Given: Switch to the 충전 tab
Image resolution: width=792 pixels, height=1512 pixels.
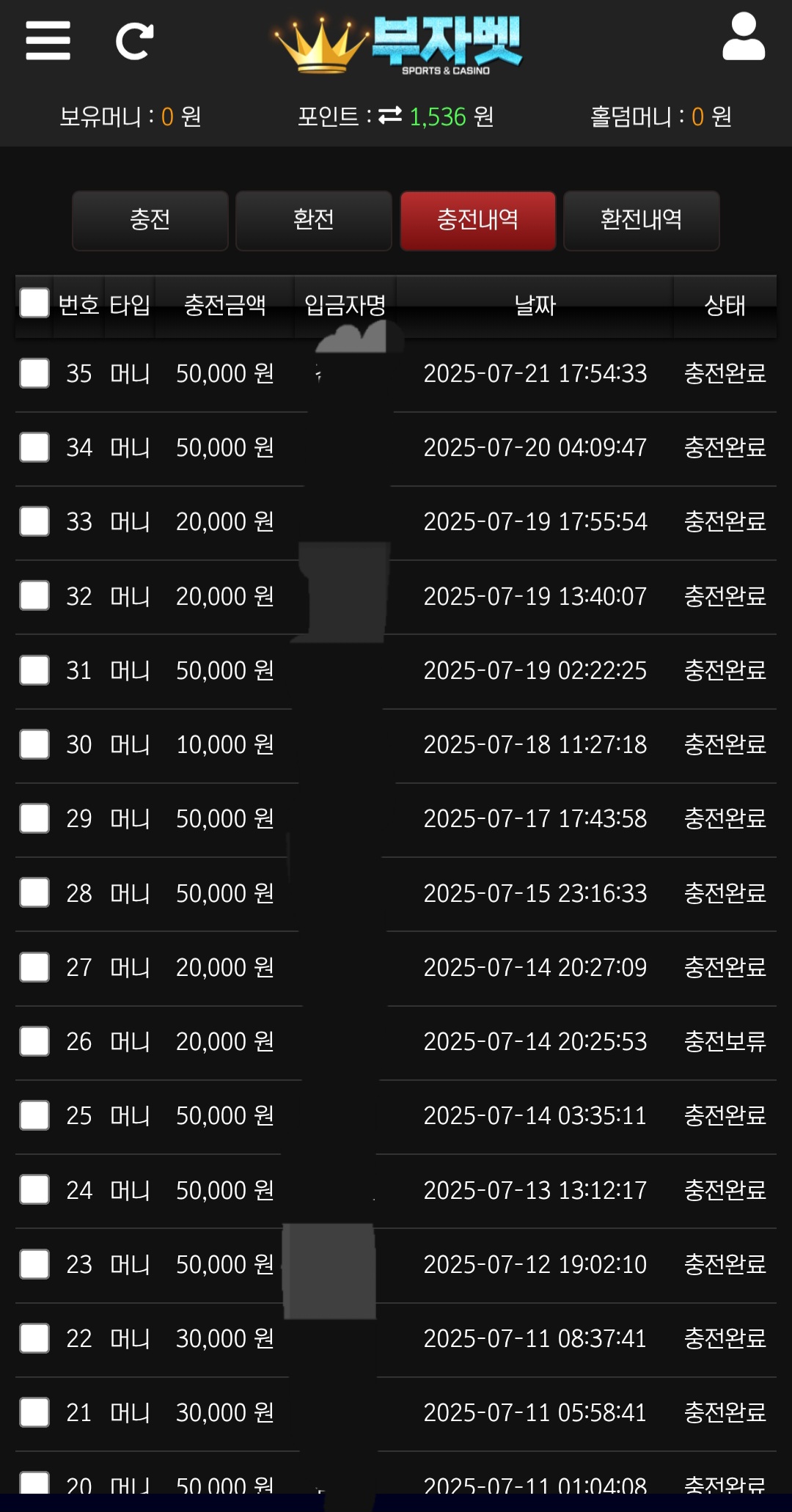Looking at the screenshot, I should (150, 220).
